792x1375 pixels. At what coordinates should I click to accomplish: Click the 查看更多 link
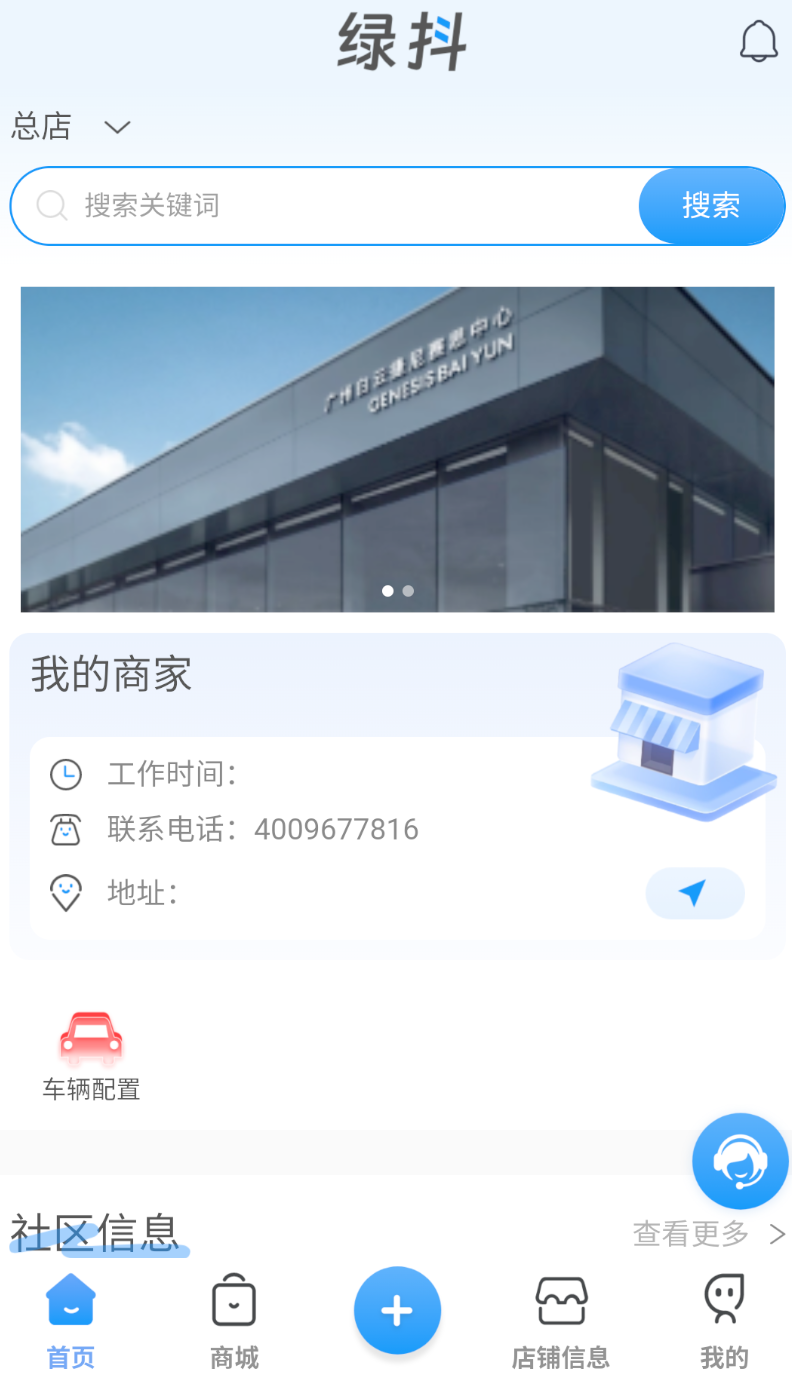(x=690, y=1233)
